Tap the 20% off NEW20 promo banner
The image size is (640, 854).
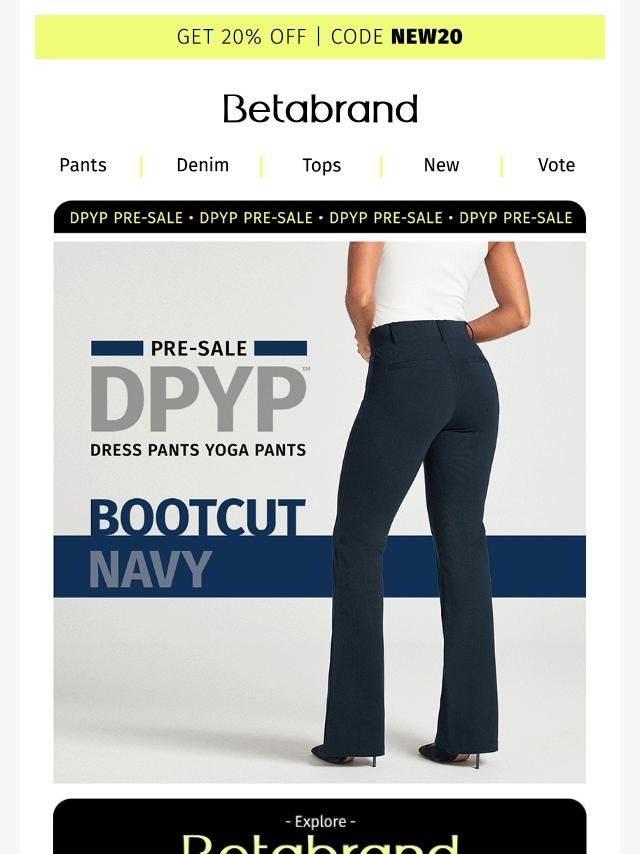320,37
